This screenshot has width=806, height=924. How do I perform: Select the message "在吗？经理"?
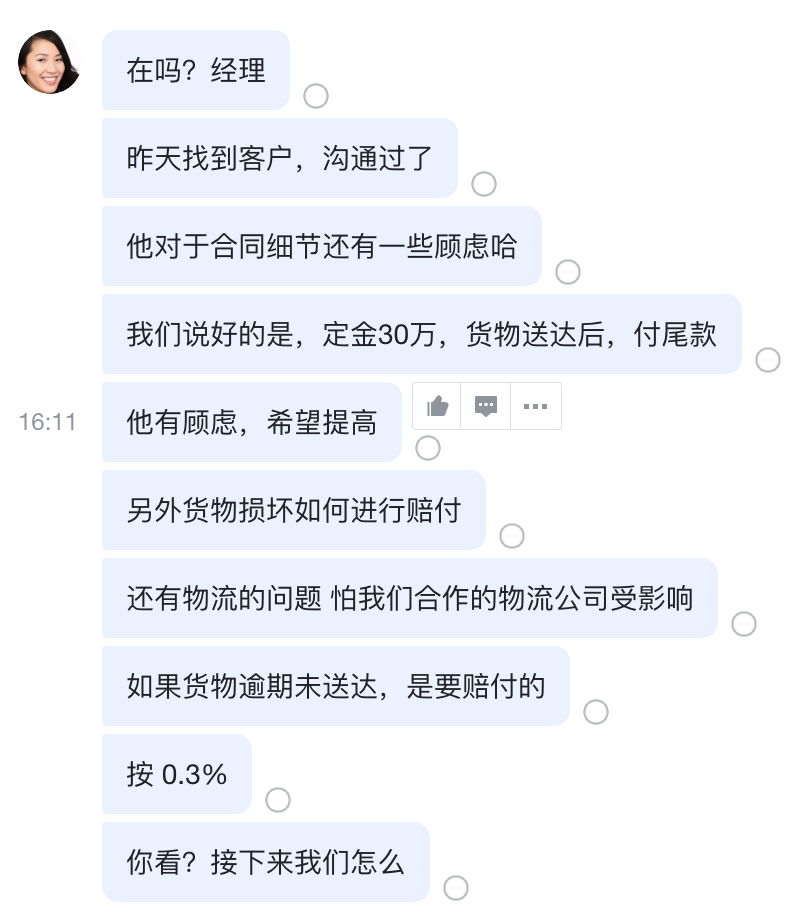(316, 96)
